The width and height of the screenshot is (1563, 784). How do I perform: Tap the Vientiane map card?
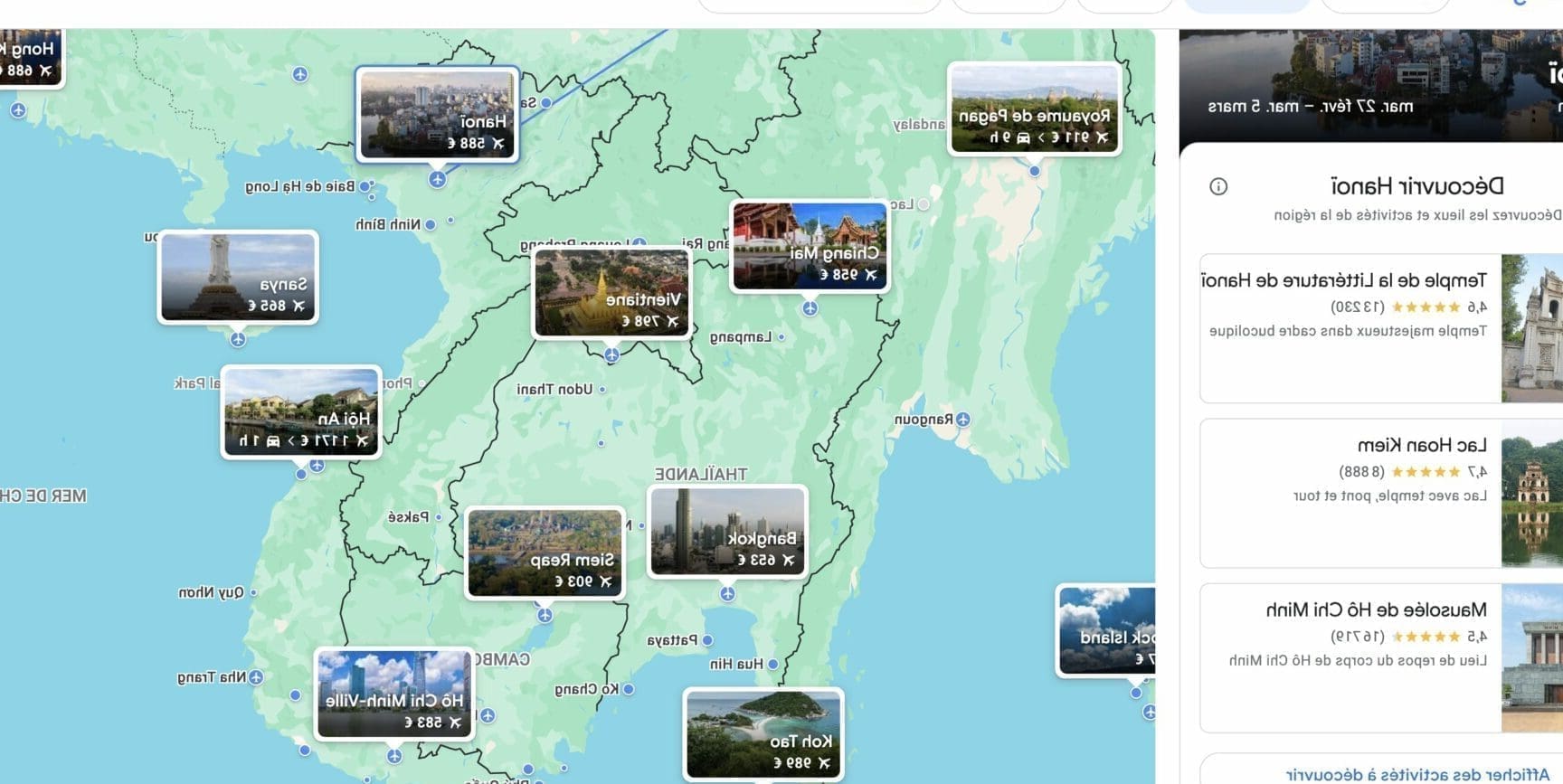click(611, 293)
